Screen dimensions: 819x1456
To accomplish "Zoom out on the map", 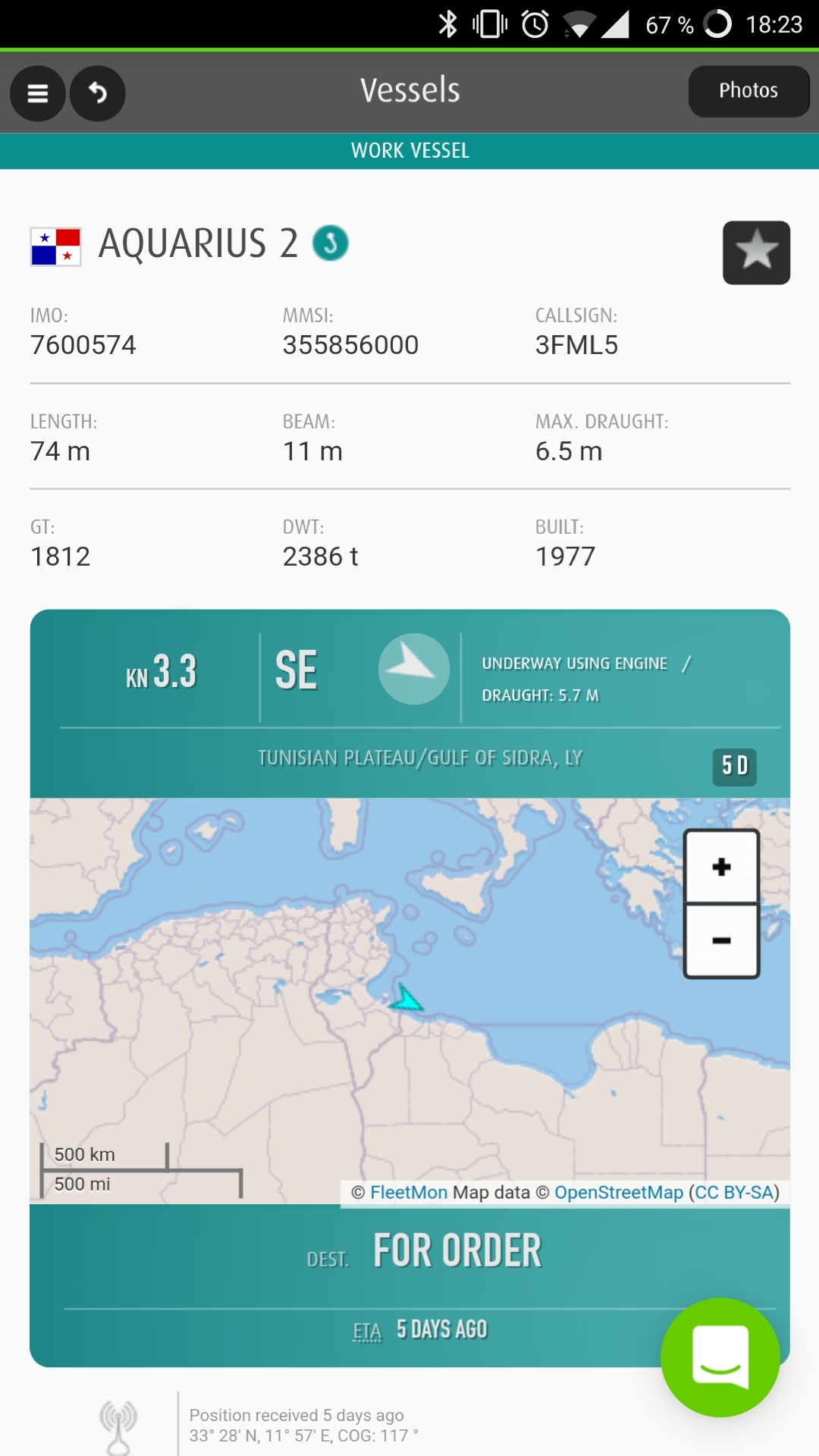I will pyautogui.click(x=721, y=940).
